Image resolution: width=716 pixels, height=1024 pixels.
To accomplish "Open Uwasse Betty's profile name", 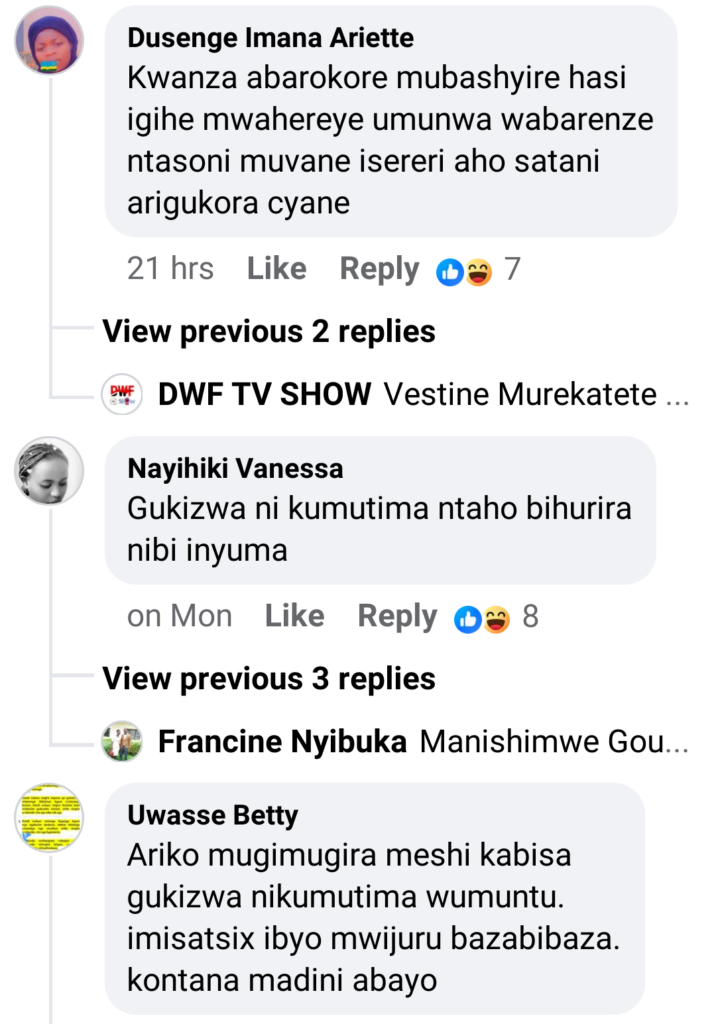I will 212,815.
